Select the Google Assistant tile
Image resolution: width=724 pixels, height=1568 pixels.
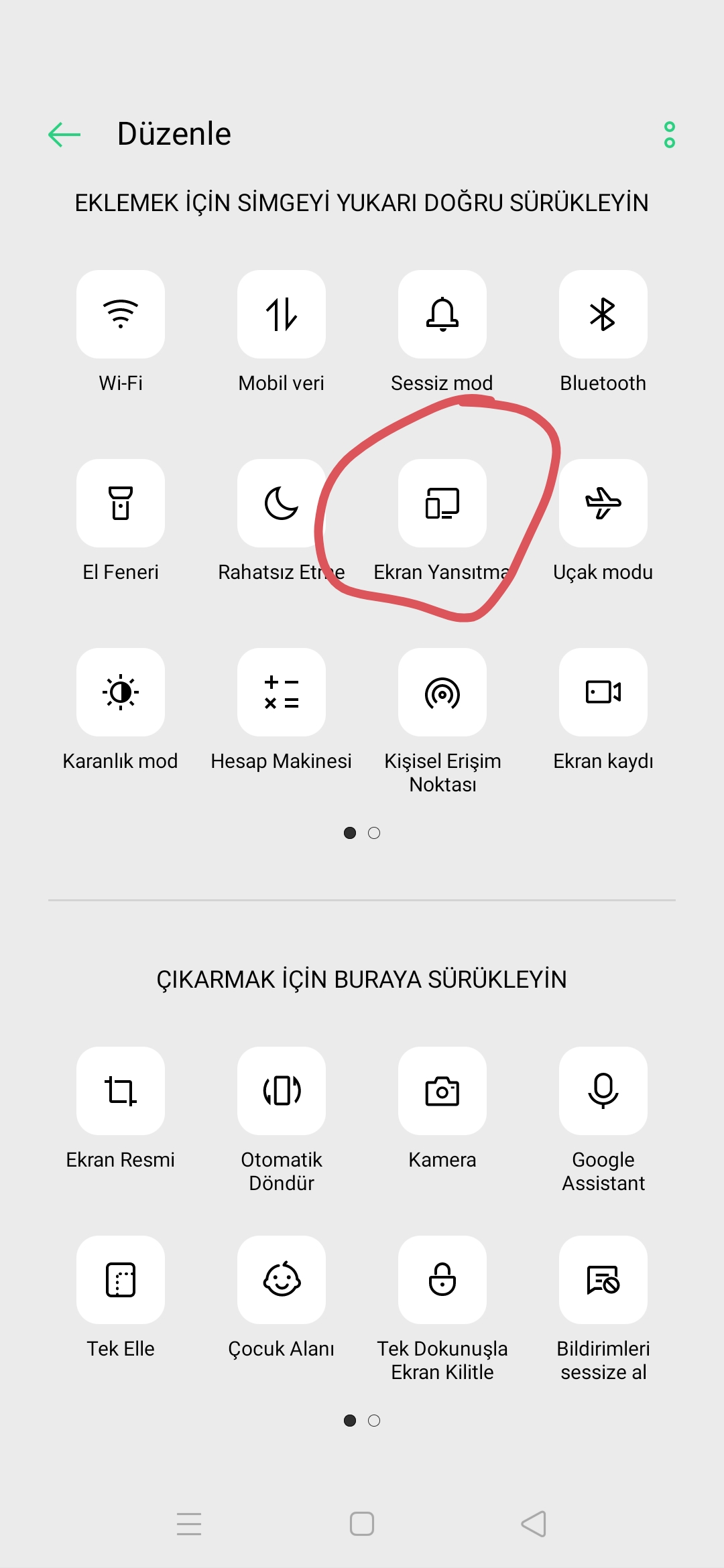[603, 1091]
